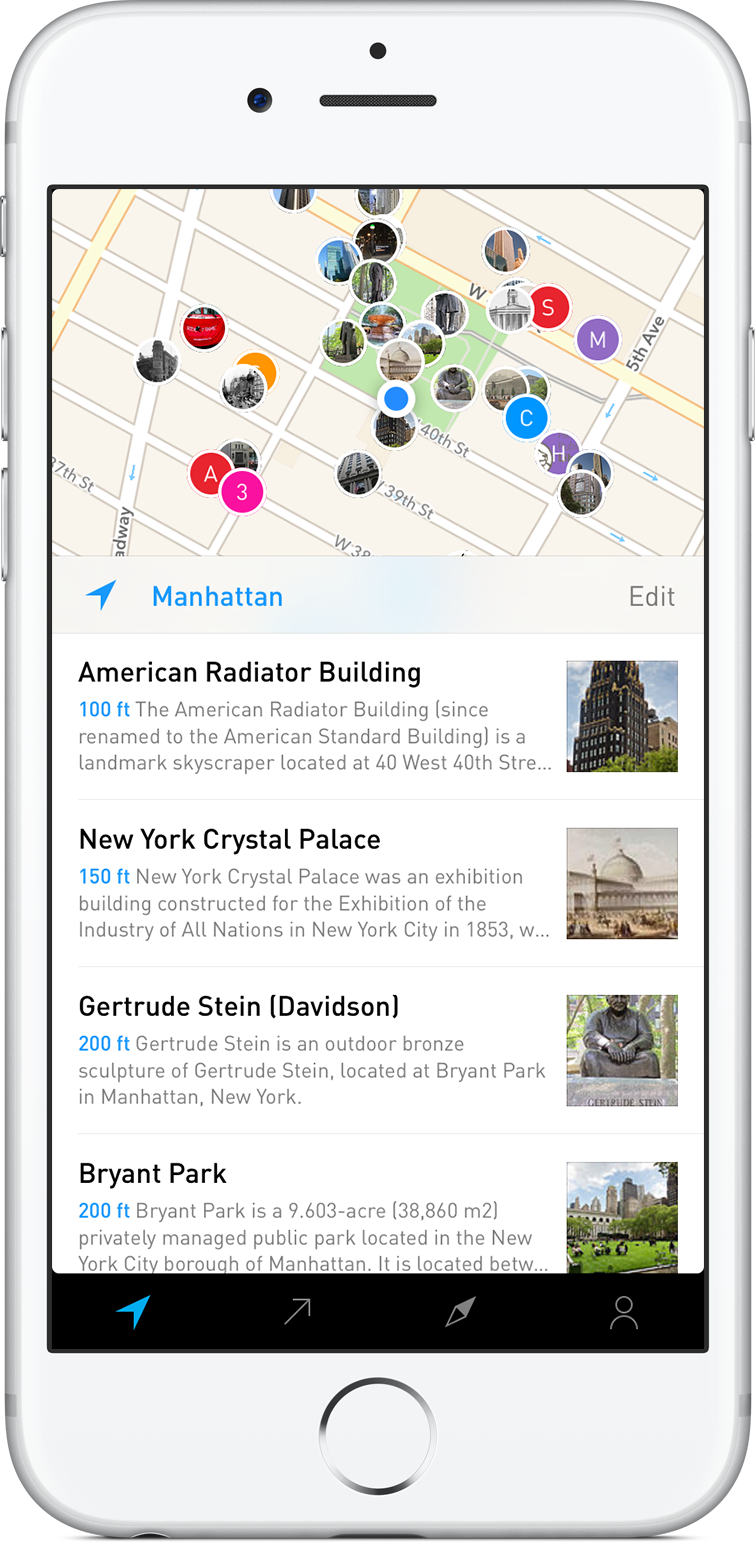Open the American Radiator Building entry

pos(378,716)
